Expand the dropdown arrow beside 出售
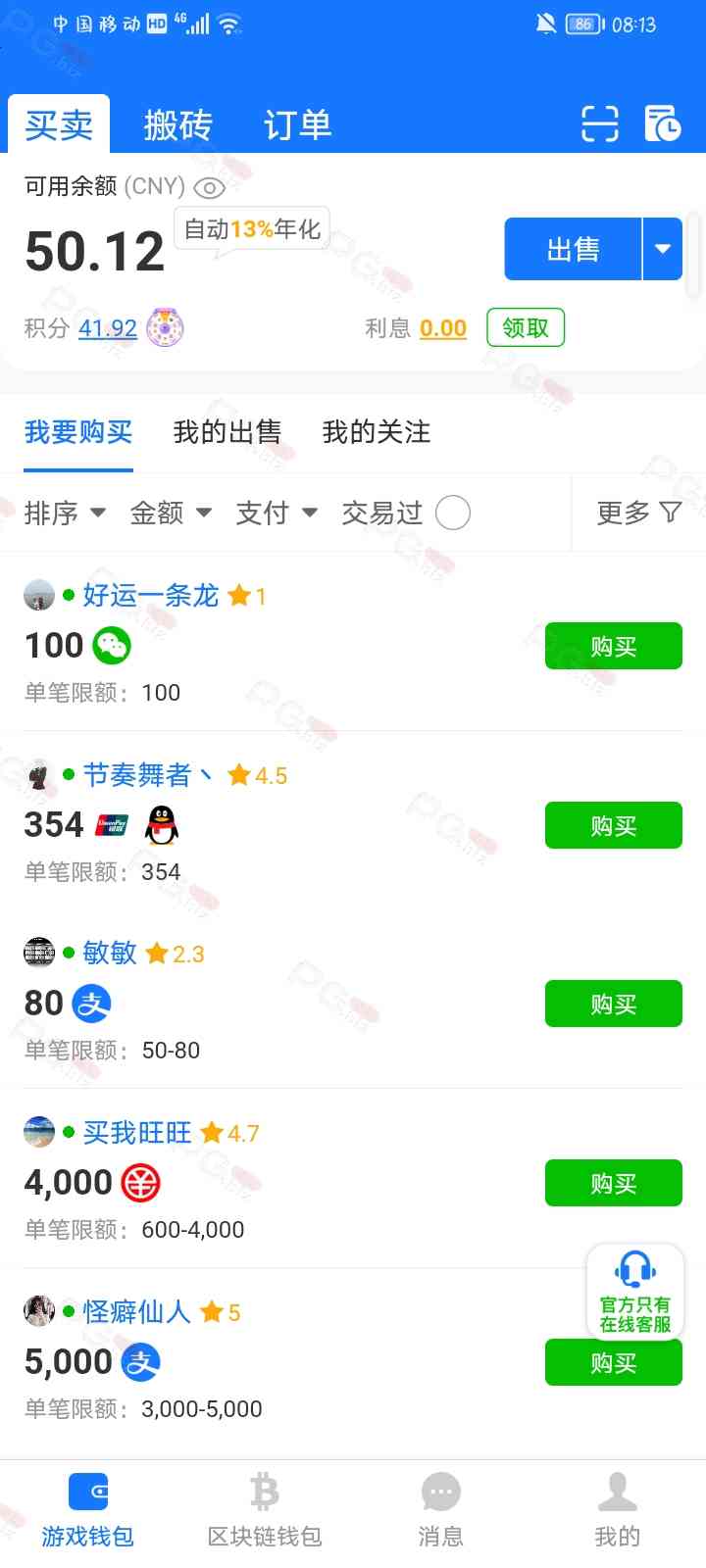706x1568 pixels. pos(663,249)
